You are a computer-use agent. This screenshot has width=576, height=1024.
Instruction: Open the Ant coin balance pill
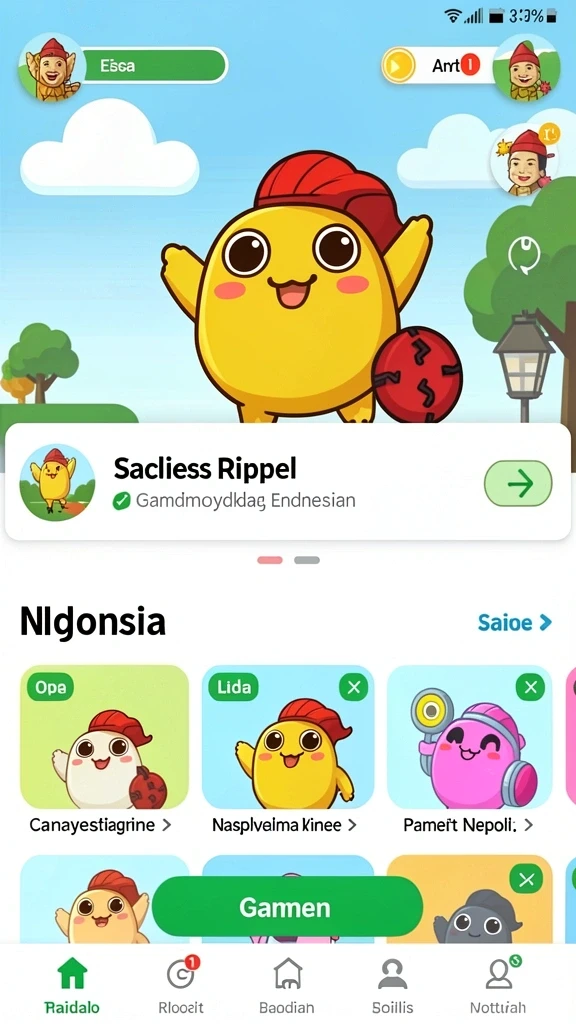[x=438, y=65]
